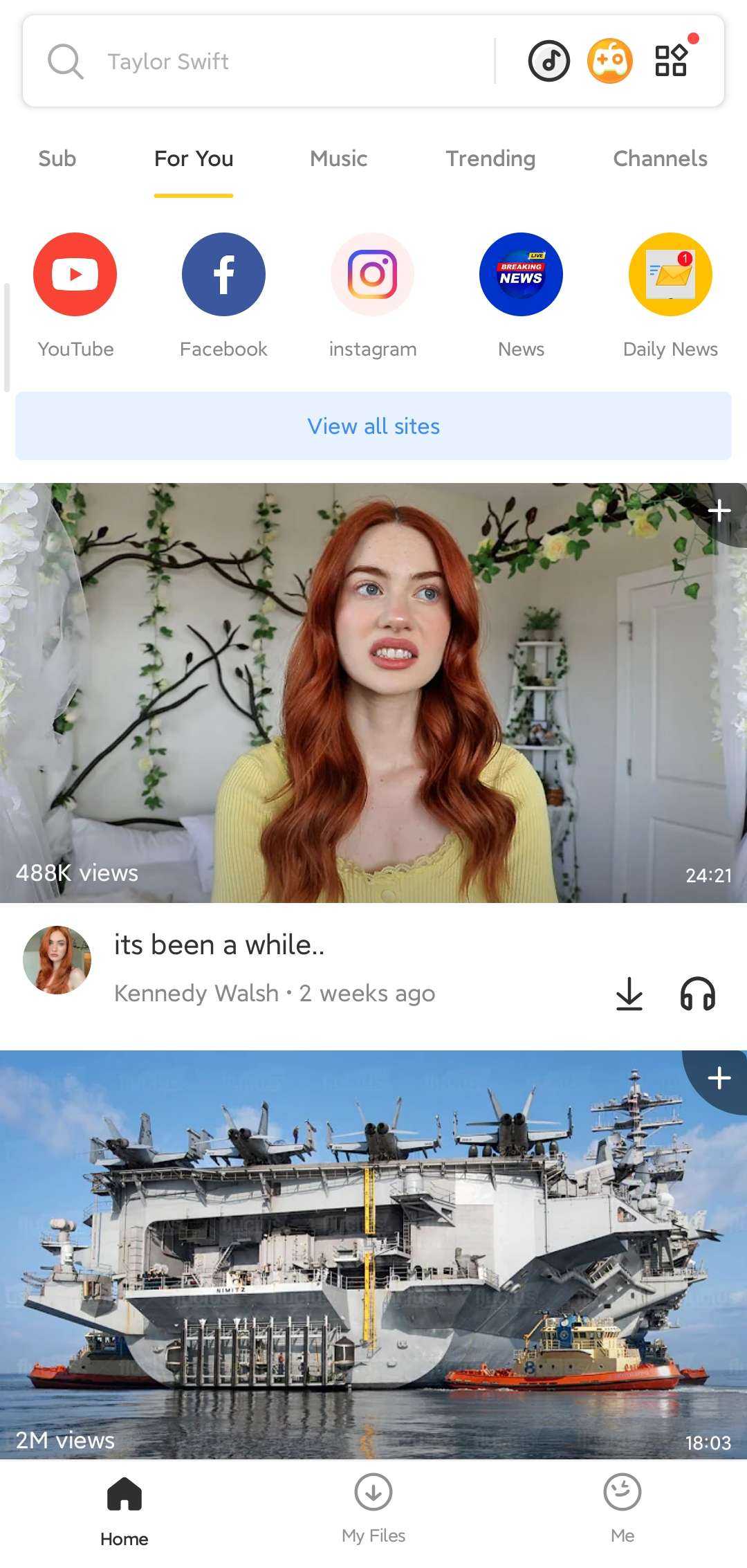Open the instagram site shortcut
This screenshot has width=747, height=1568.
[x=373, y=275]
